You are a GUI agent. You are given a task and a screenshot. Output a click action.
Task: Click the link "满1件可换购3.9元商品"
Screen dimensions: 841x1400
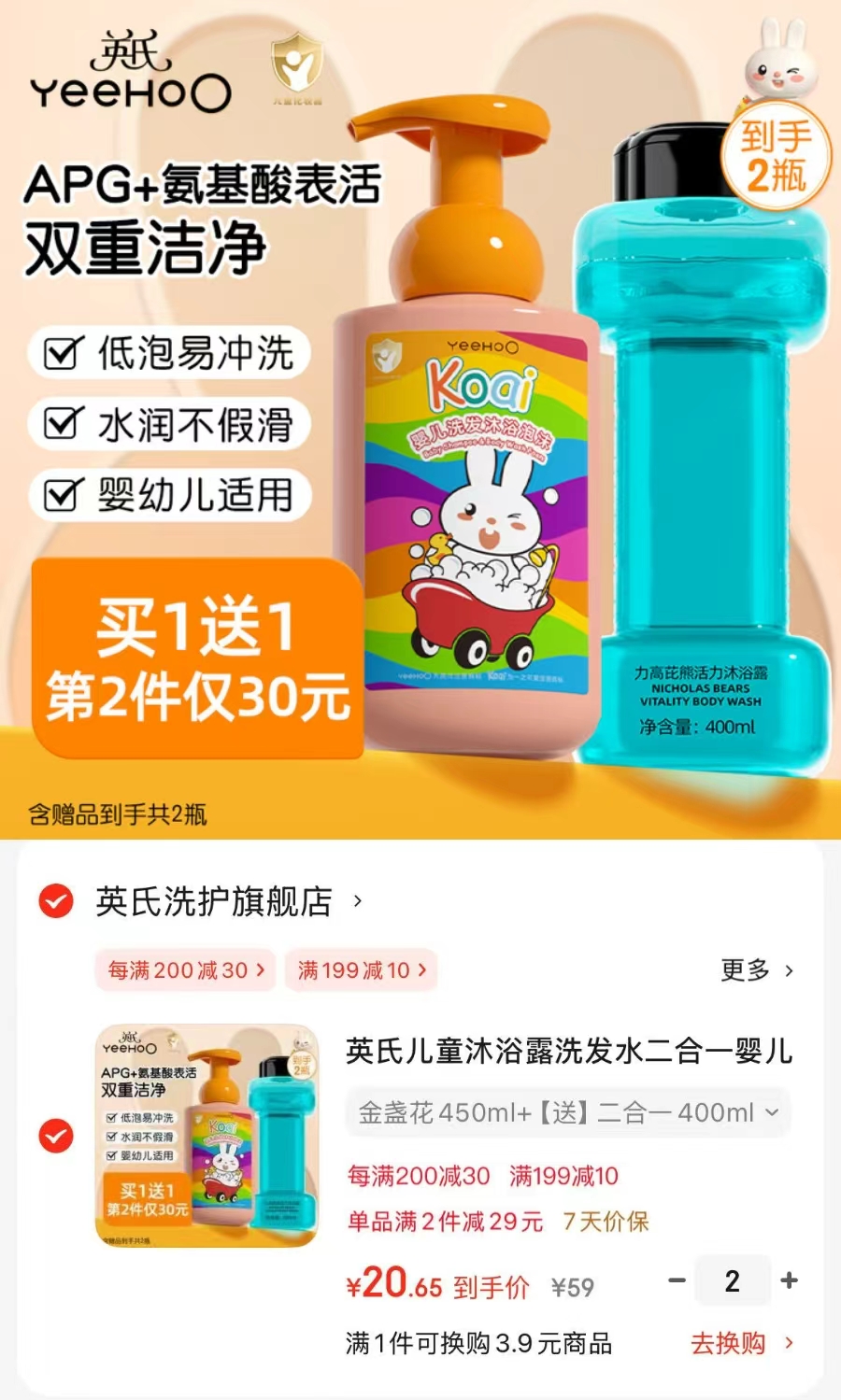(x=479, y=1344)
